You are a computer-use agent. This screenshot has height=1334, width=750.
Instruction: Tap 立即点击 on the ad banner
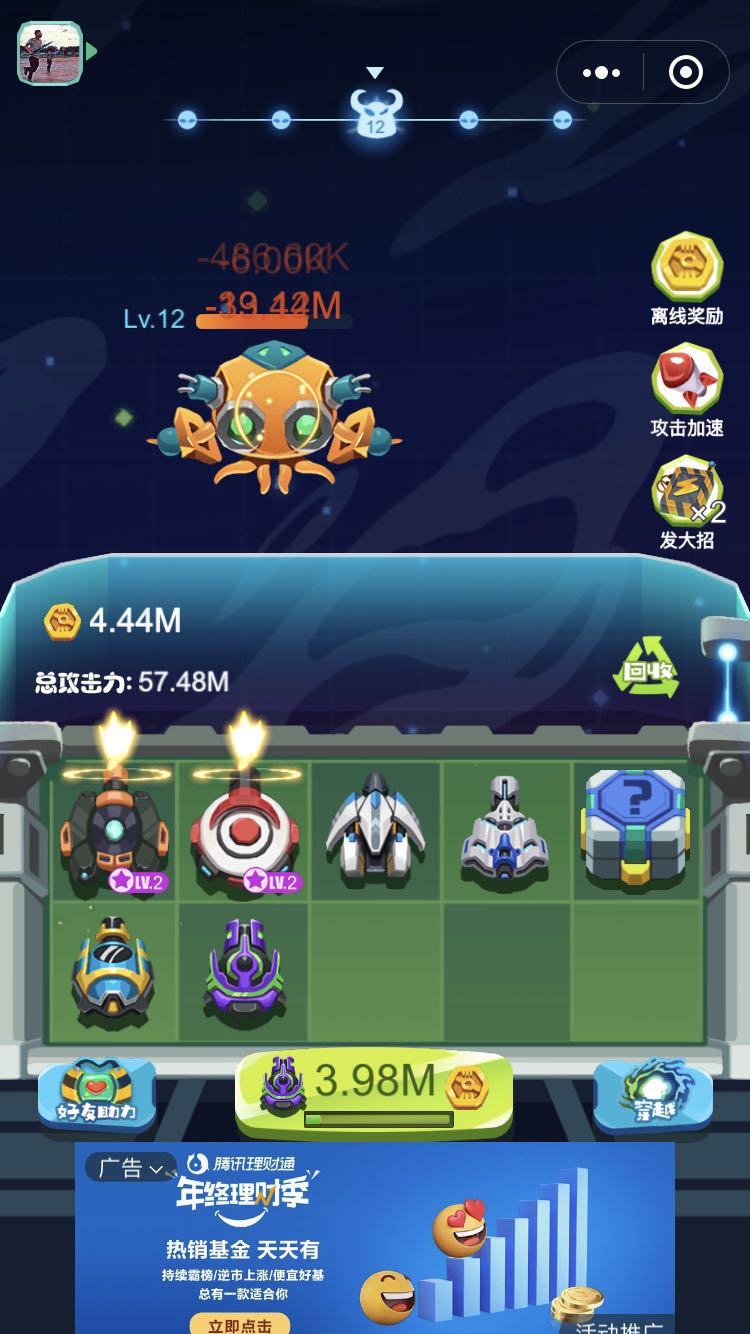(x=240, y=1323)
